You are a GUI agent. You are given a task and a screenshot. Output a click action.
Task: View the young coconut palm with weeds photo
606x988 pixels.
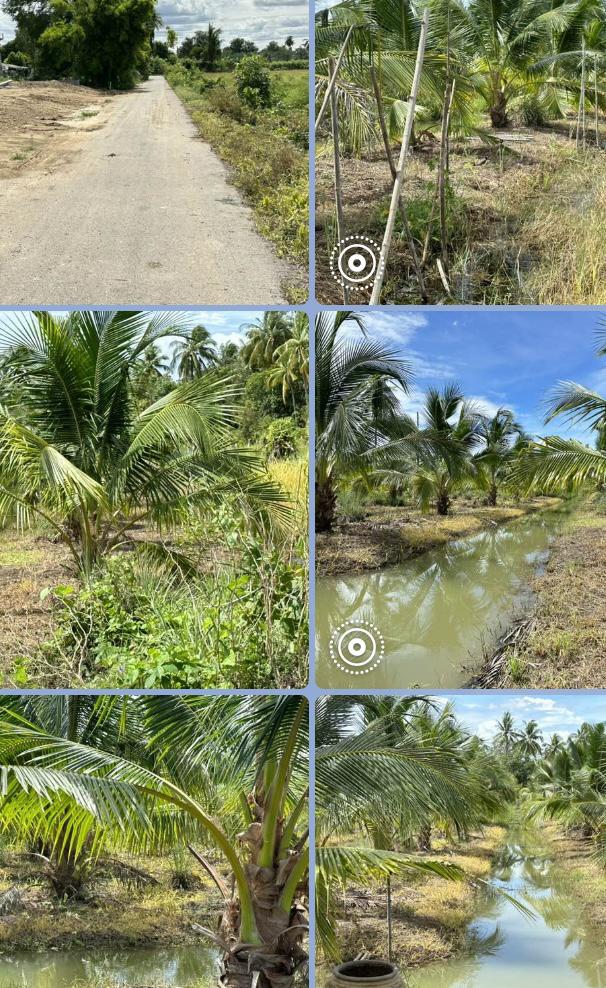coord(154,499)
